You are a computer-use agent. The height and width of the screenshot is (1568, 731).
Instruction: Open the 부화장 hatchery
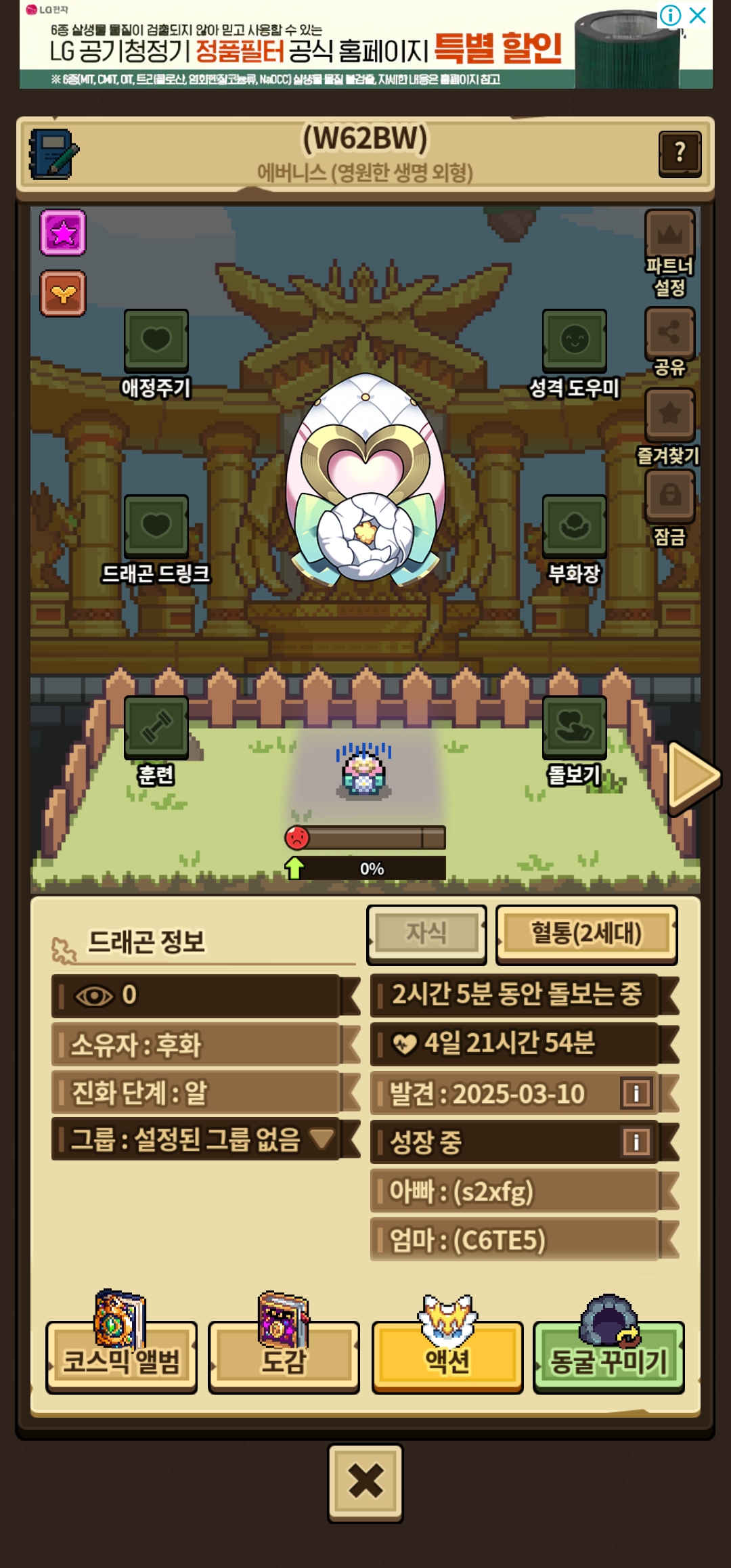click(574, 526)
